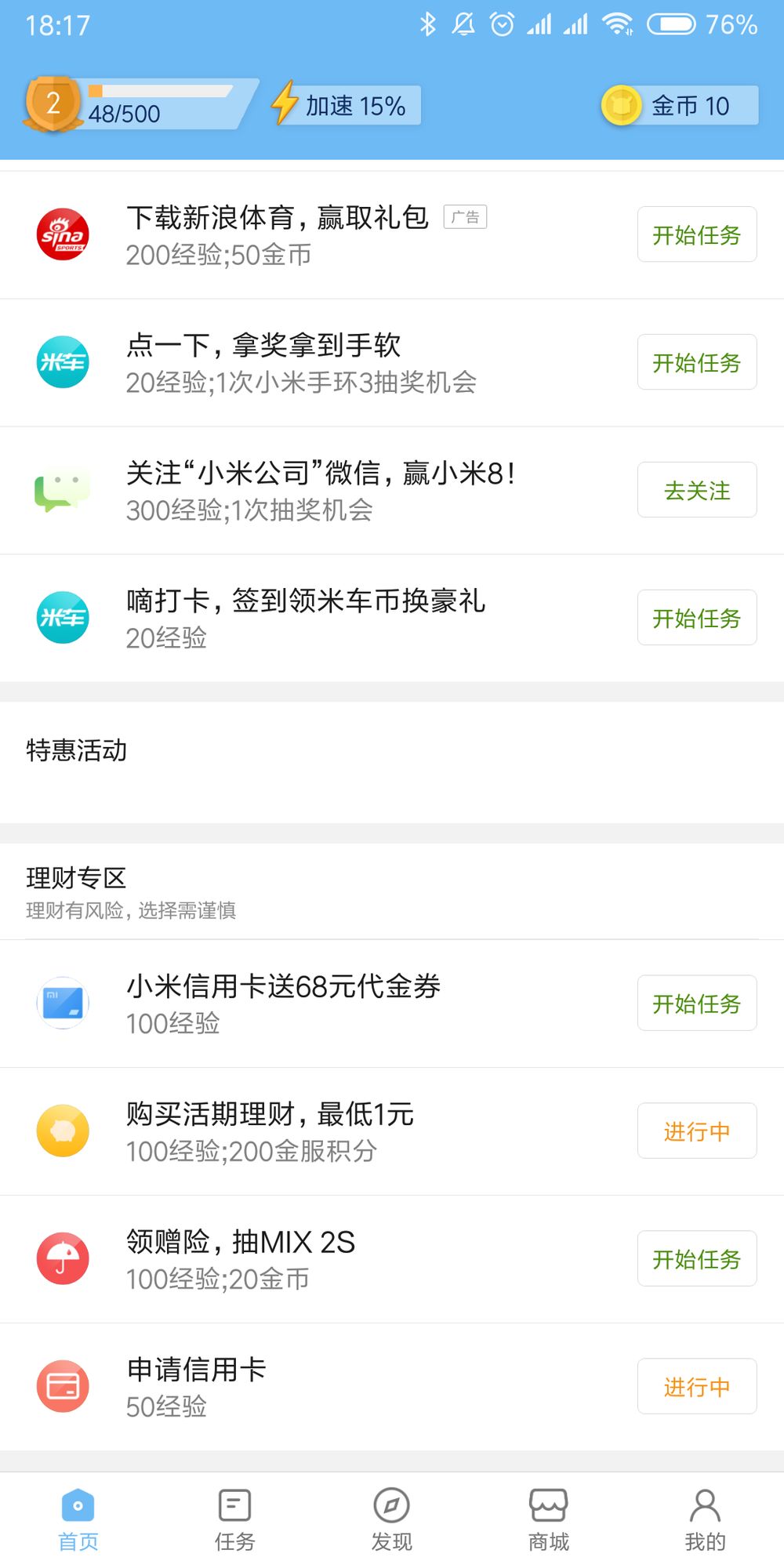Tap 进行中 for 申请信用卡 task
784x1568 pixels.
[x=696, y=1386]
